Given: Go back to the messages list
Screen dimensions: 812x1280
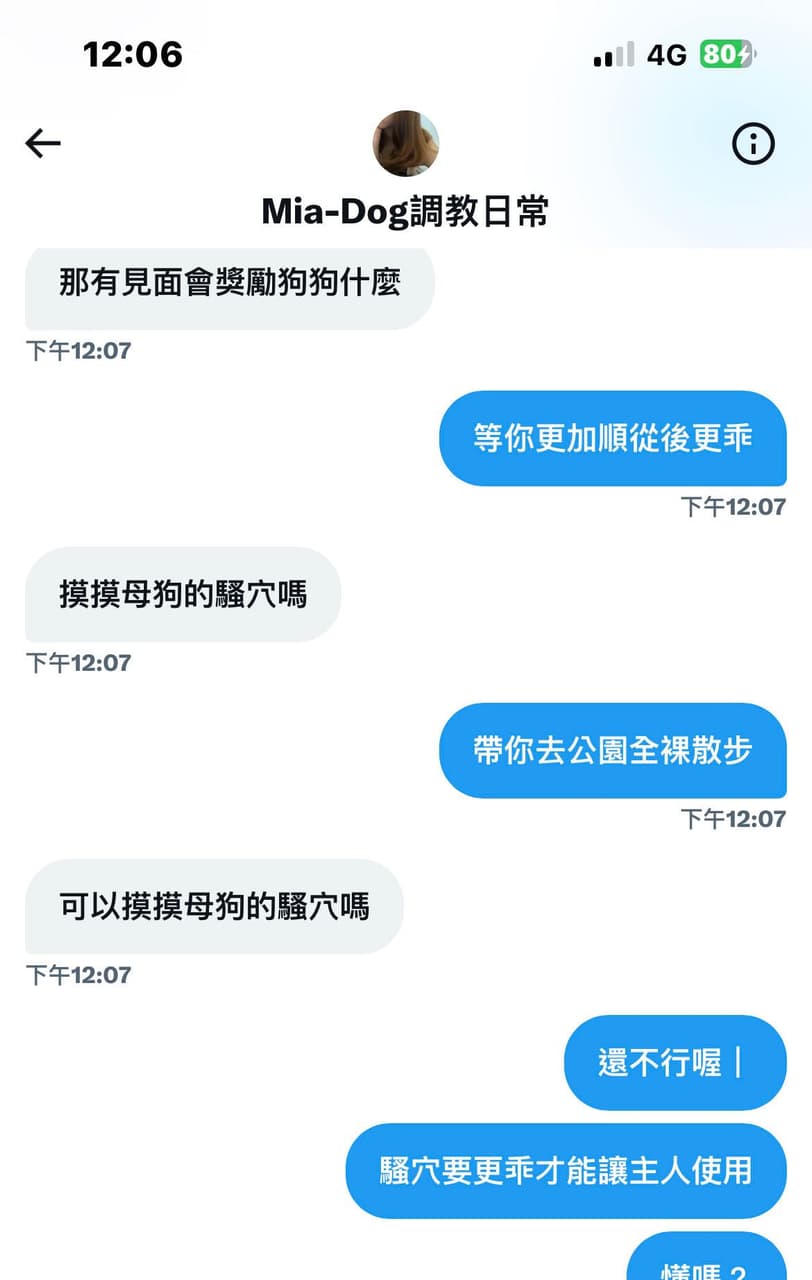Looking at the screenshot, I should (43, 144).
